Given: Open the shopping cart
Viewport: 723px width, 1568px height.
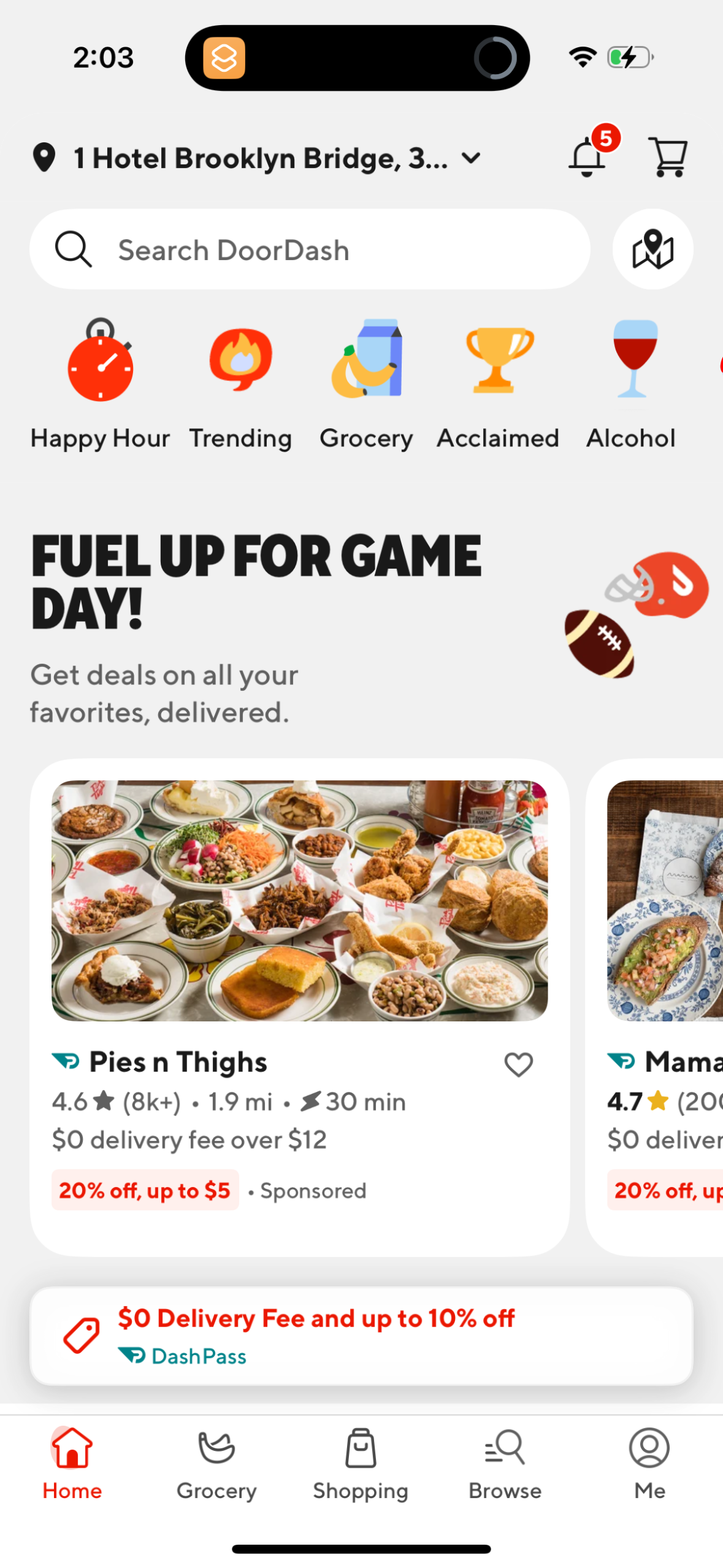Looking at the screenshot, I should coord(668,156).
